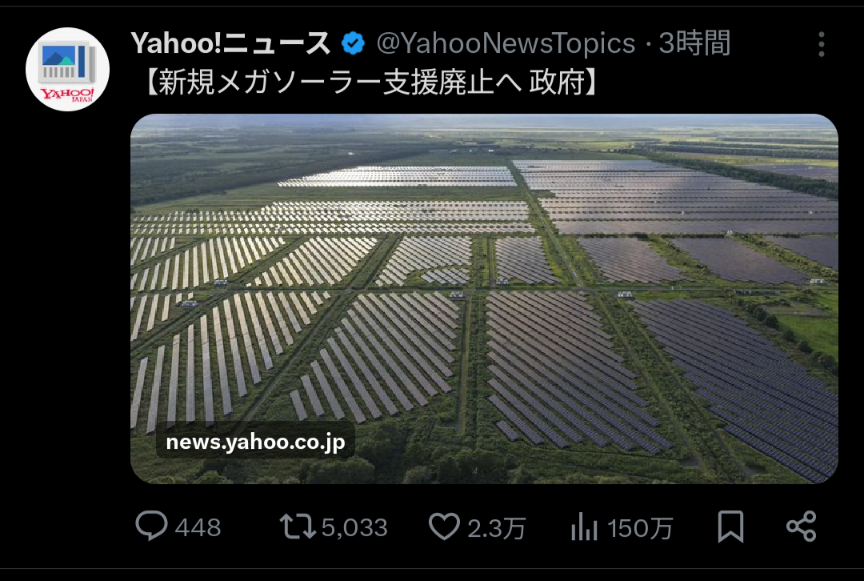Share the Yahoo!ニュース tweet
Viewport: 864px width, 581px height.
(801, 526)
